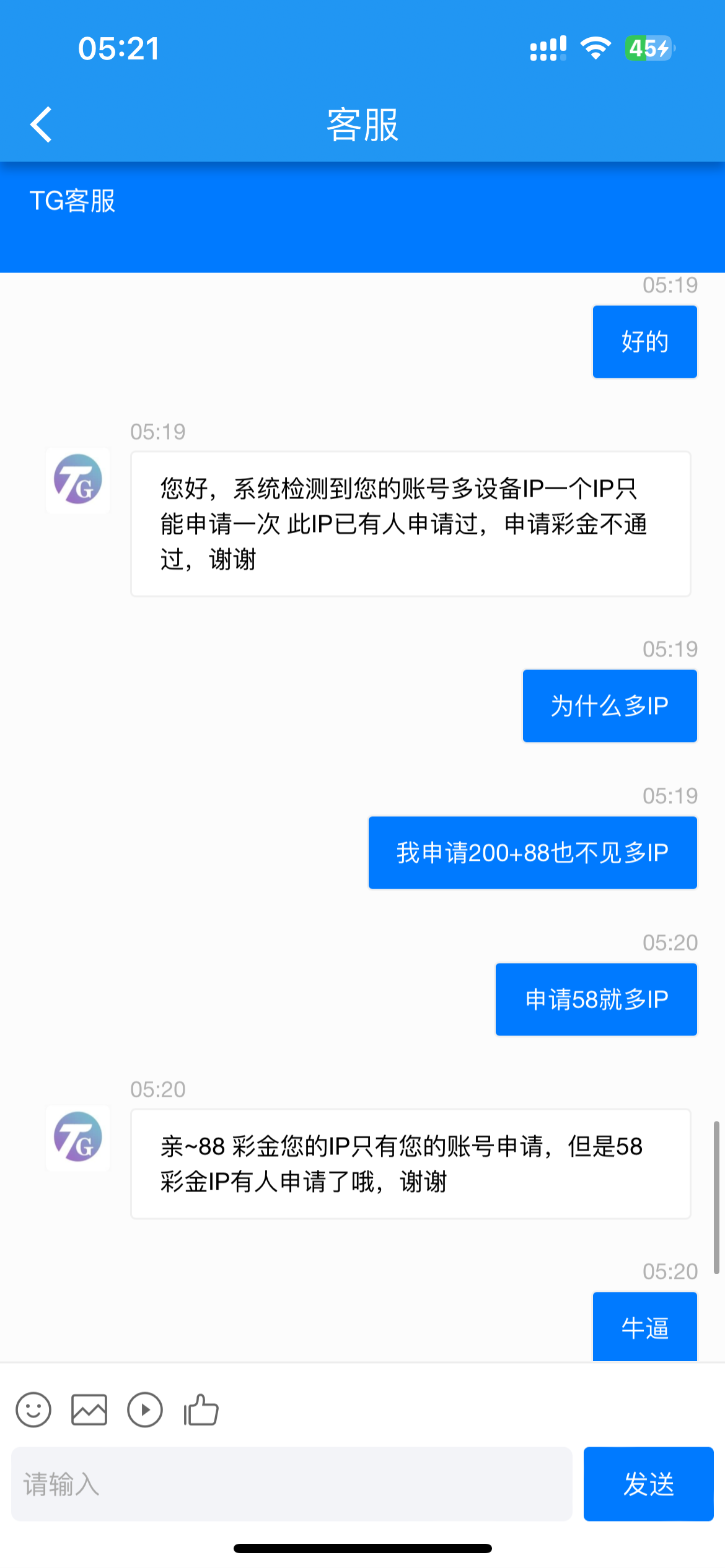Screen dimensions: 725x1568
Task: Tap the 发送 send button
Action: 648,1484
